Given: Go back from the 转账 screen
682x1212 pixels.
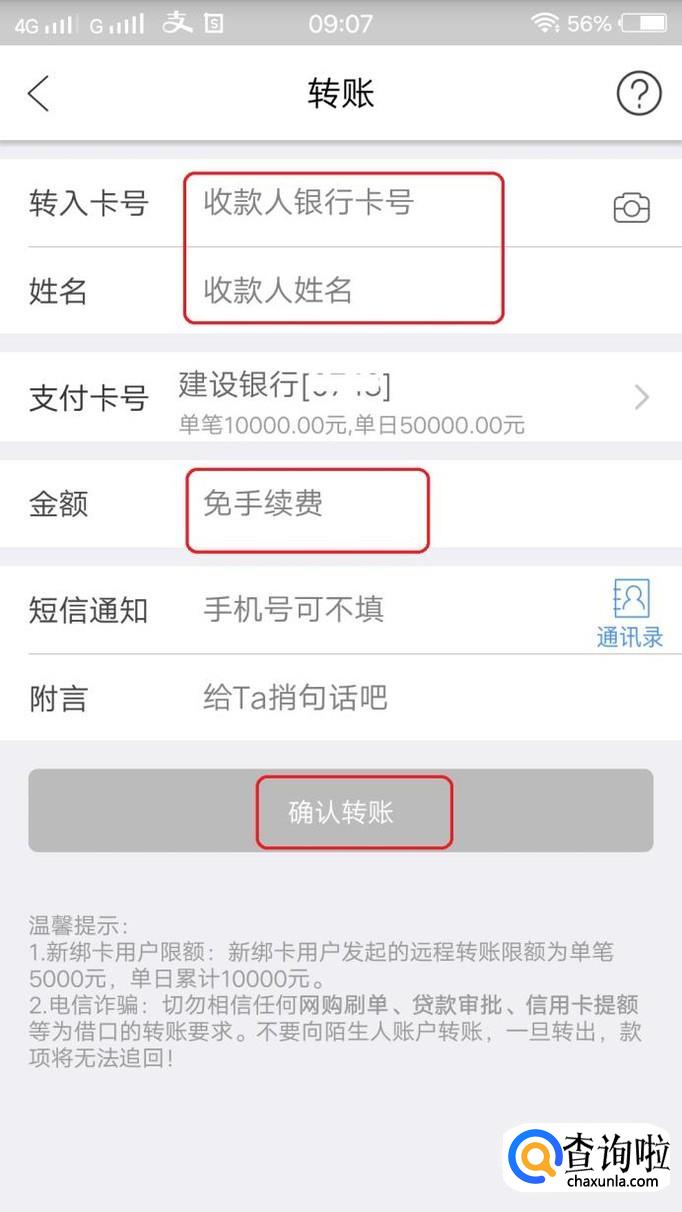Looking at the screenshot, I should [x=38, y=94].
